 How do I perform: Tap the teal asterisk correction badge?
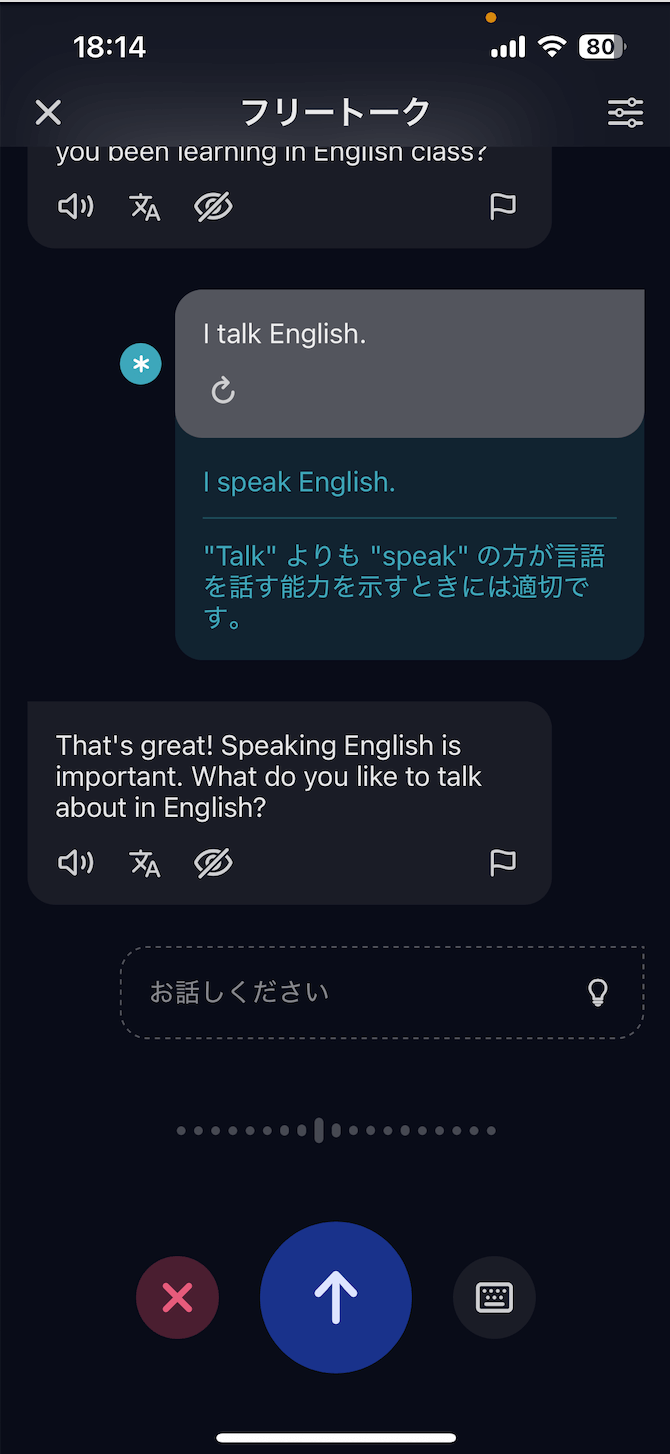[141, 365]
